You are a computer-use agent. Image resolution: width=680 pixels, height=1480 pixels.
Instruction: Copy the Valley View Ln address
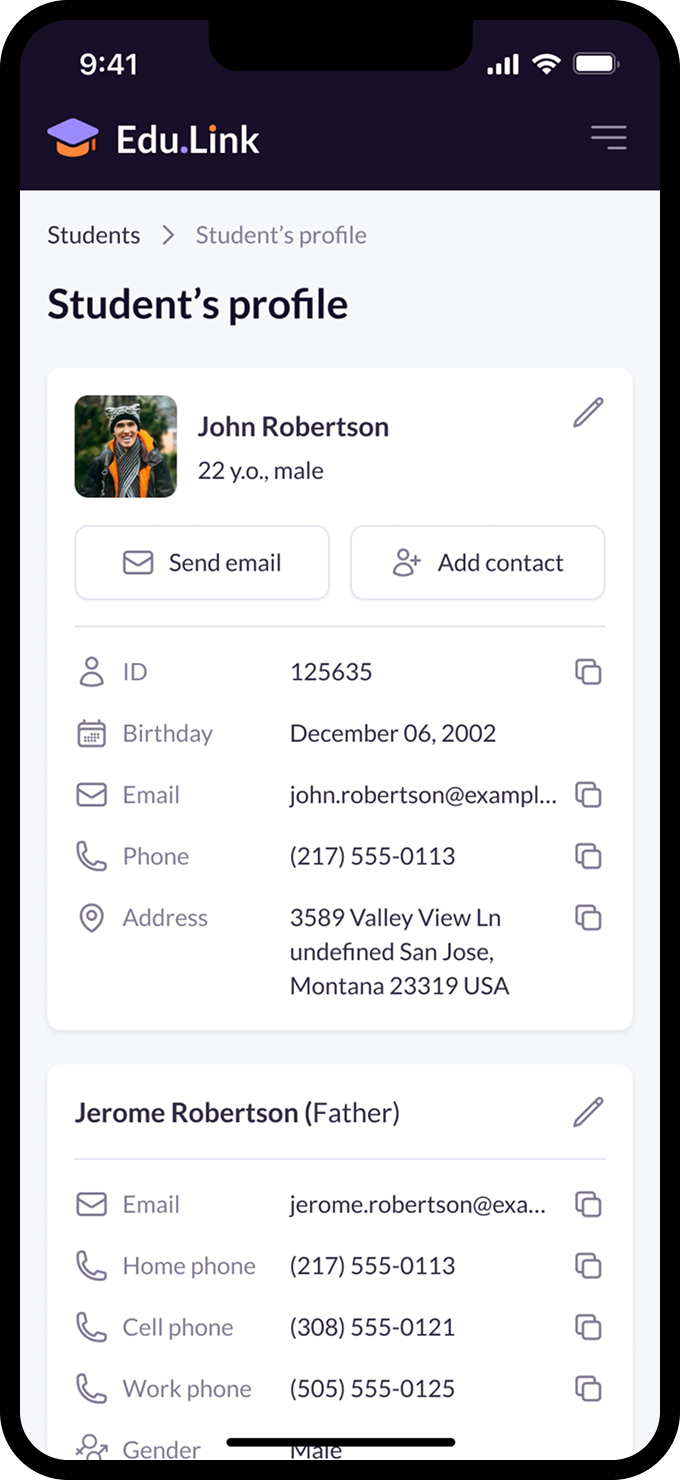[x=588, y=917]
